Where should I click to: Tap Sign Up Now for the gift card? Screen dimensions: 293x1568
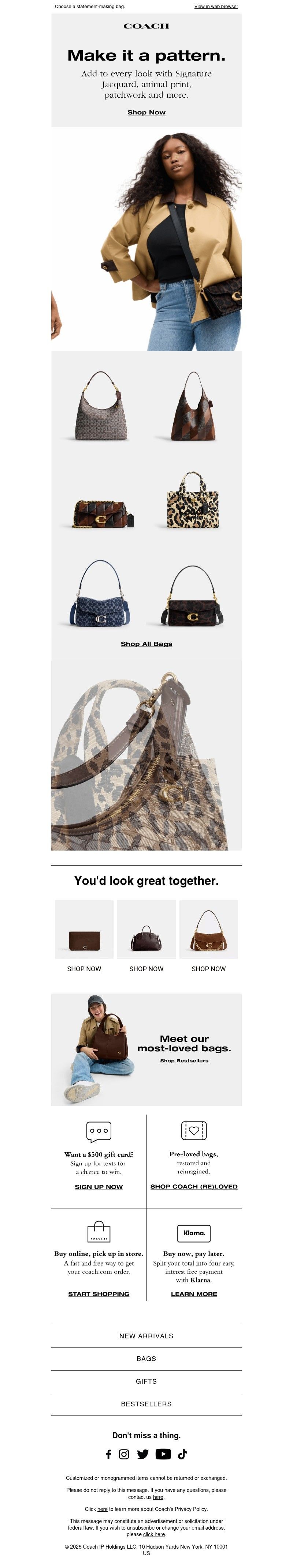99,1187
